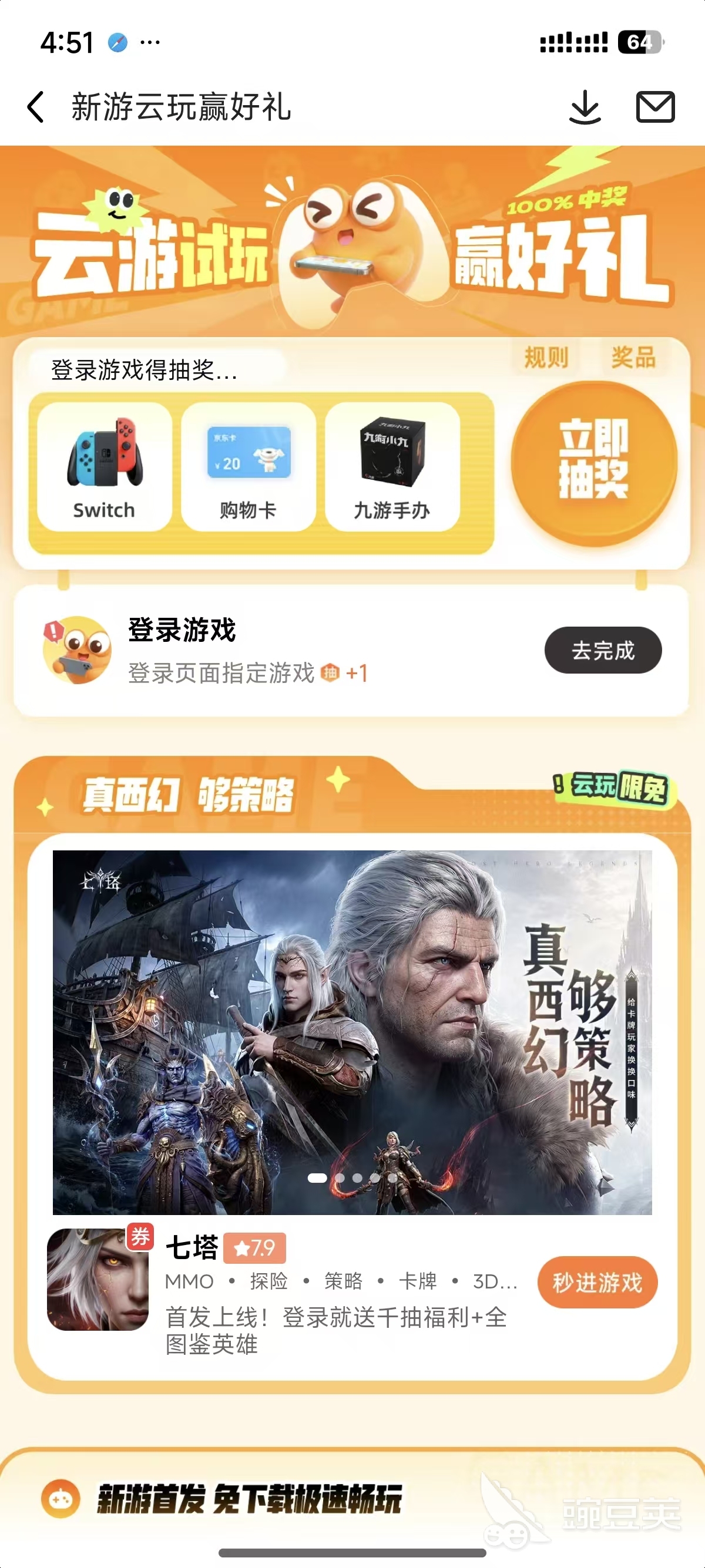Select the 购物卡 prize card
This screenshot has width=705, height=1568.
pos(249,467)
